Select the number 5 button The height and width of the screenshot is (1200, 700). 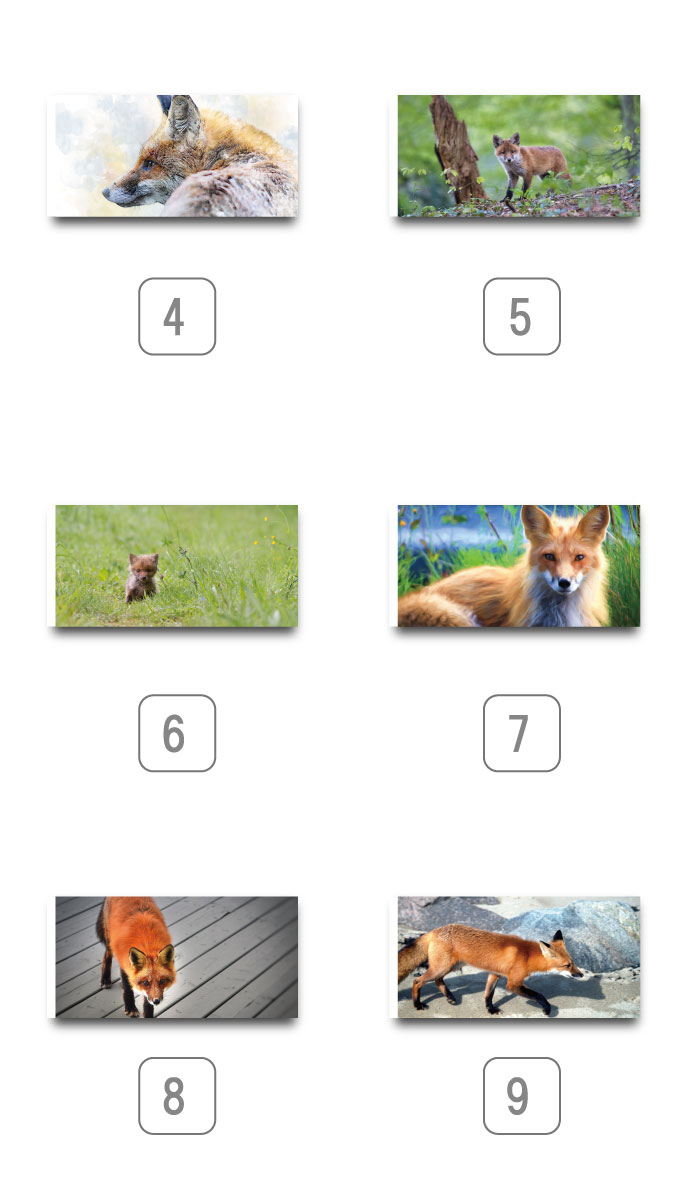coord(522,316)
